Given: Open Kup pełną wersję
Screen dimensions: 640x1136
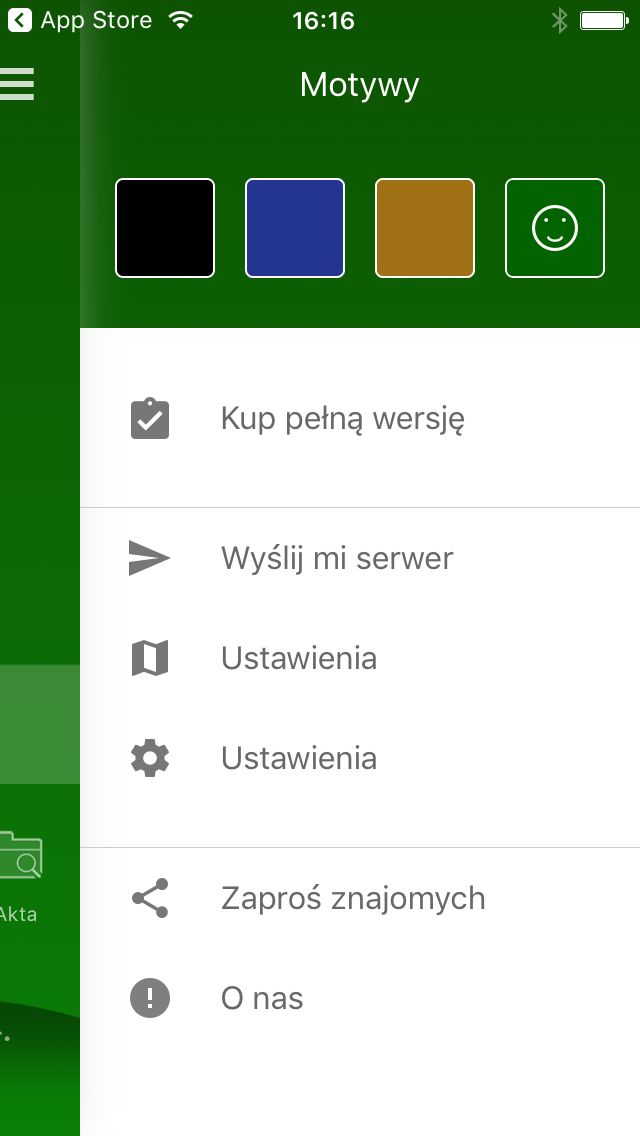Looking at the screenshot, I should point(360,419).
